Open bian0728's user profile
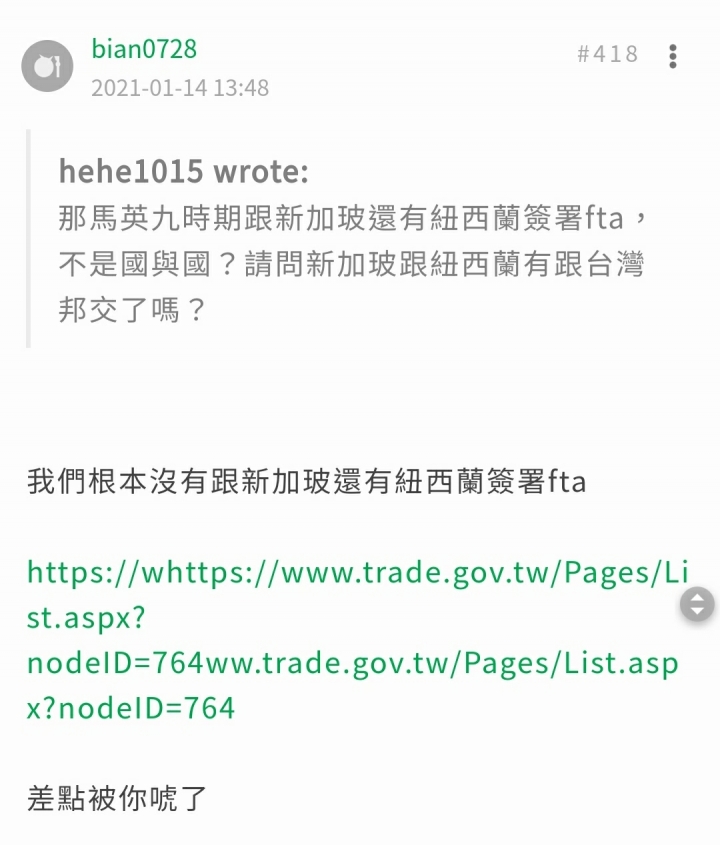This screenshot has width=720, height=845. pos(144,48)
